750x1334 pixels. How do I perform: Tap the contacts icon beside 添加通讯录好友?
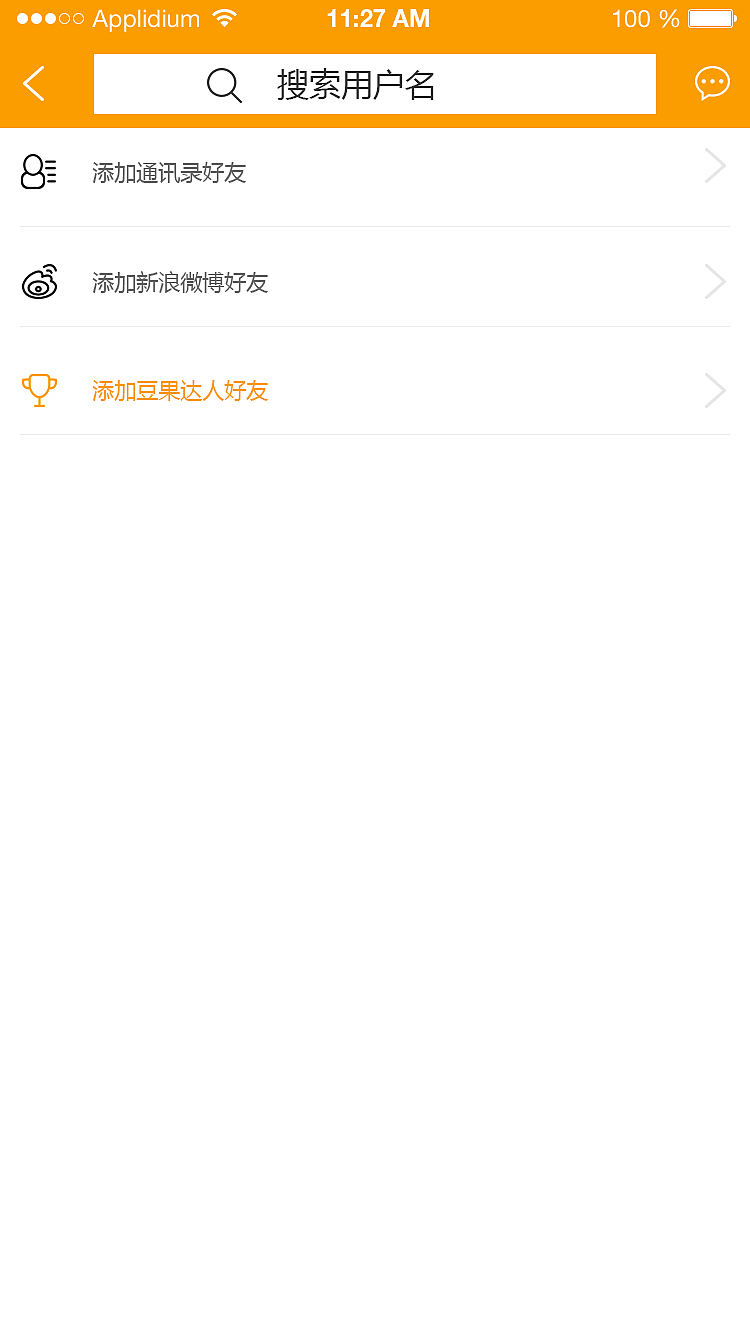pos(37,172)
